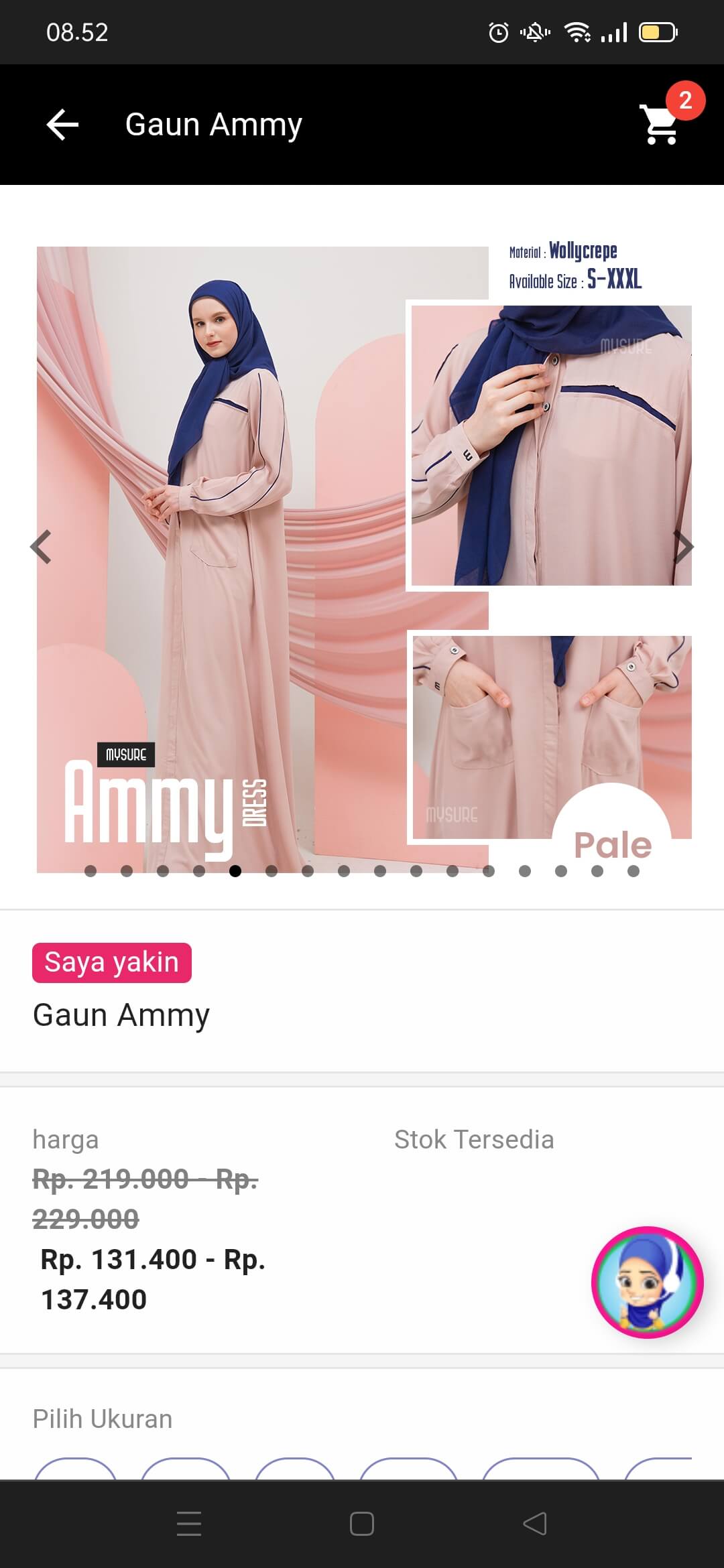Open the customer service chat avatar

click(x=647, y=1282)
